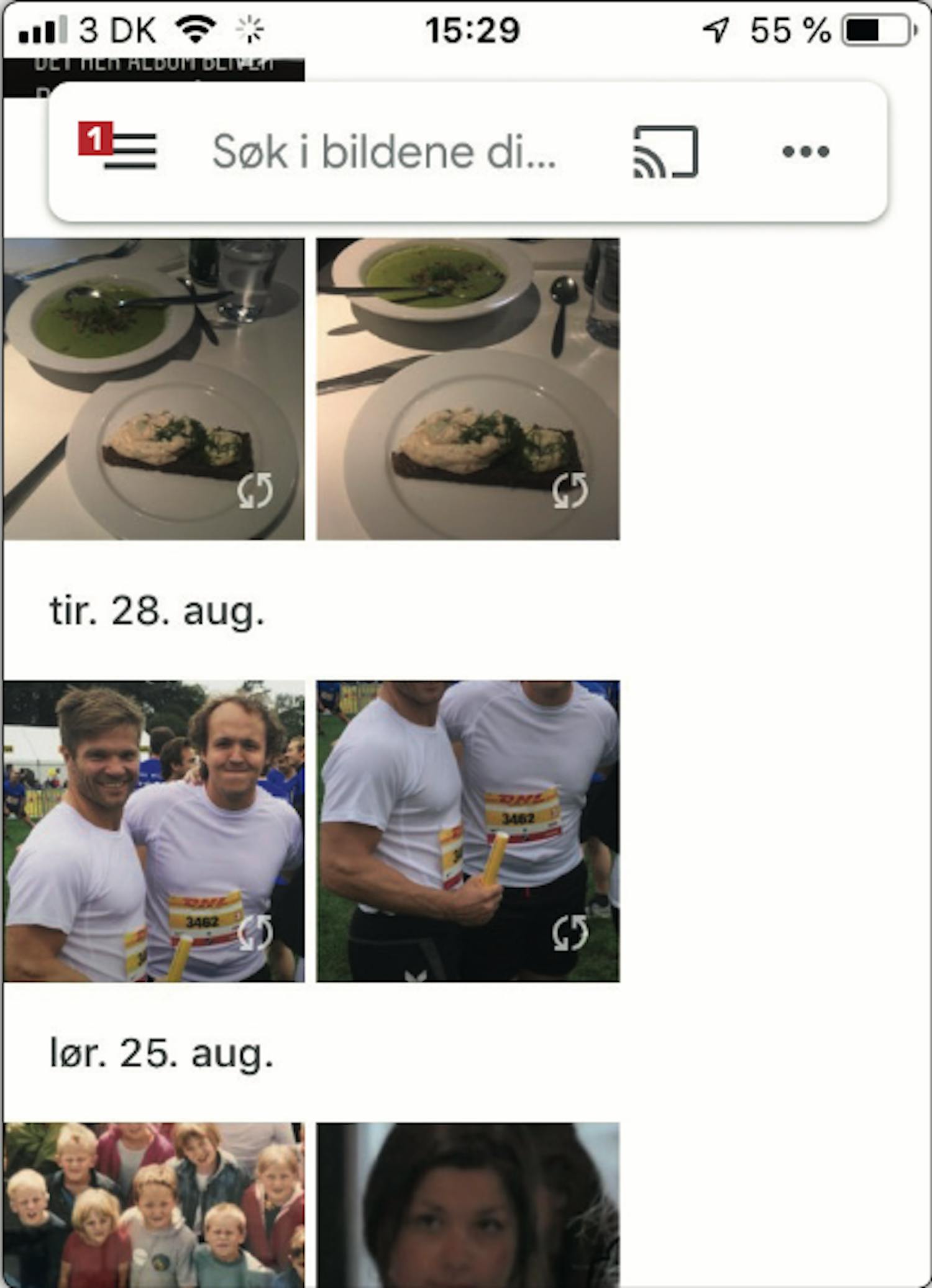
Task: Open the portrait of dark-haired woman
Action: (467, 1205)
